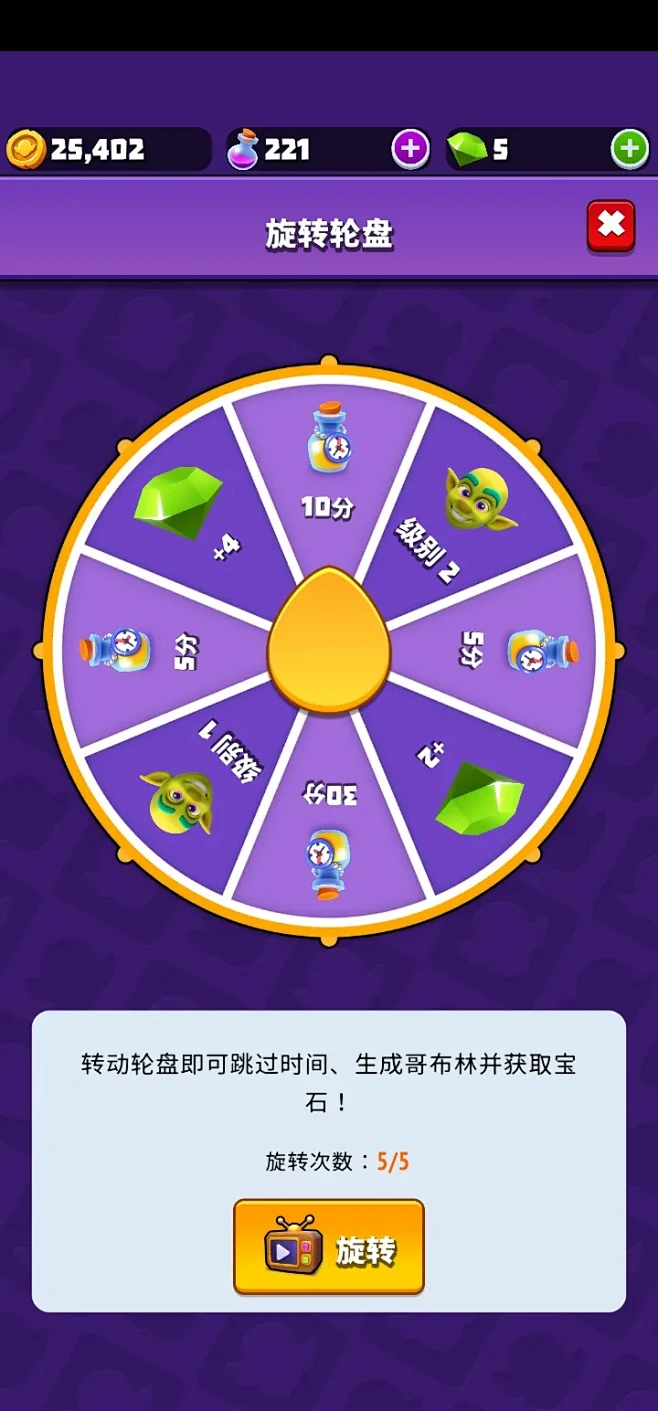The width and height of the screenshot is (658, 1411).
Task: Add more gems with the green plus
Action: coord(629,150)
